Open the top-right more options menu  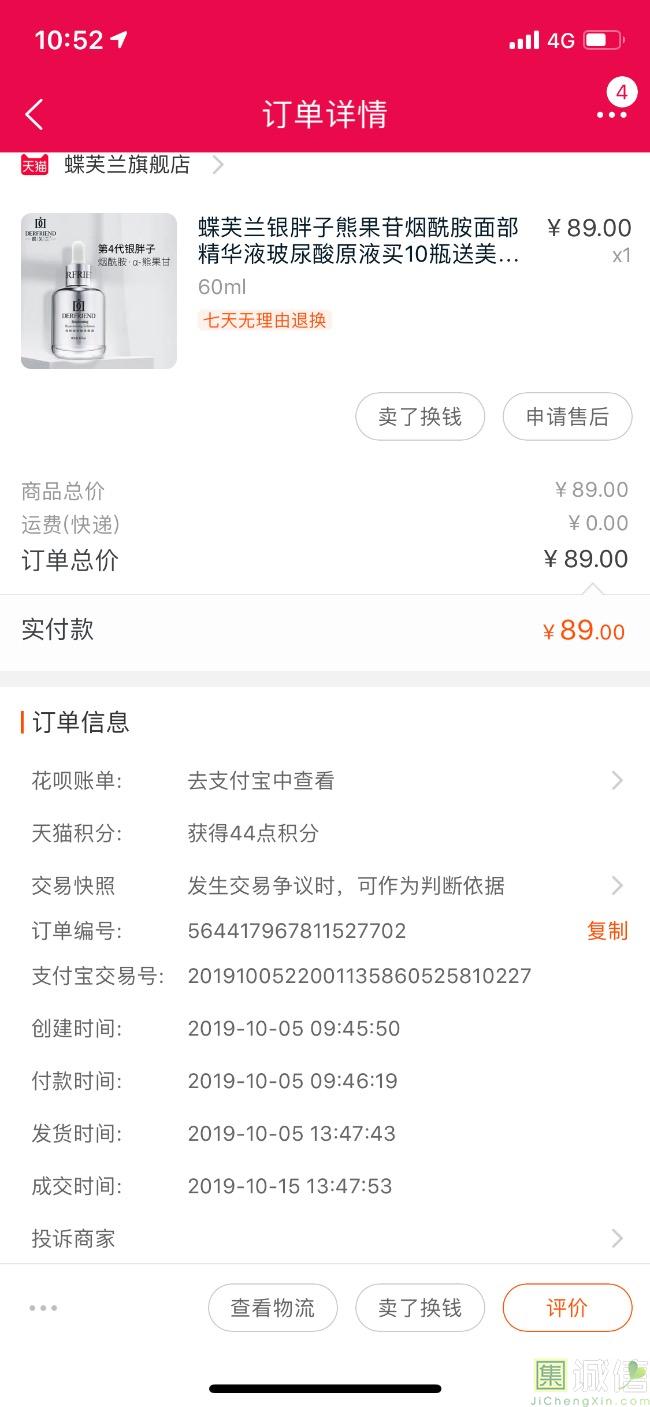611,114
